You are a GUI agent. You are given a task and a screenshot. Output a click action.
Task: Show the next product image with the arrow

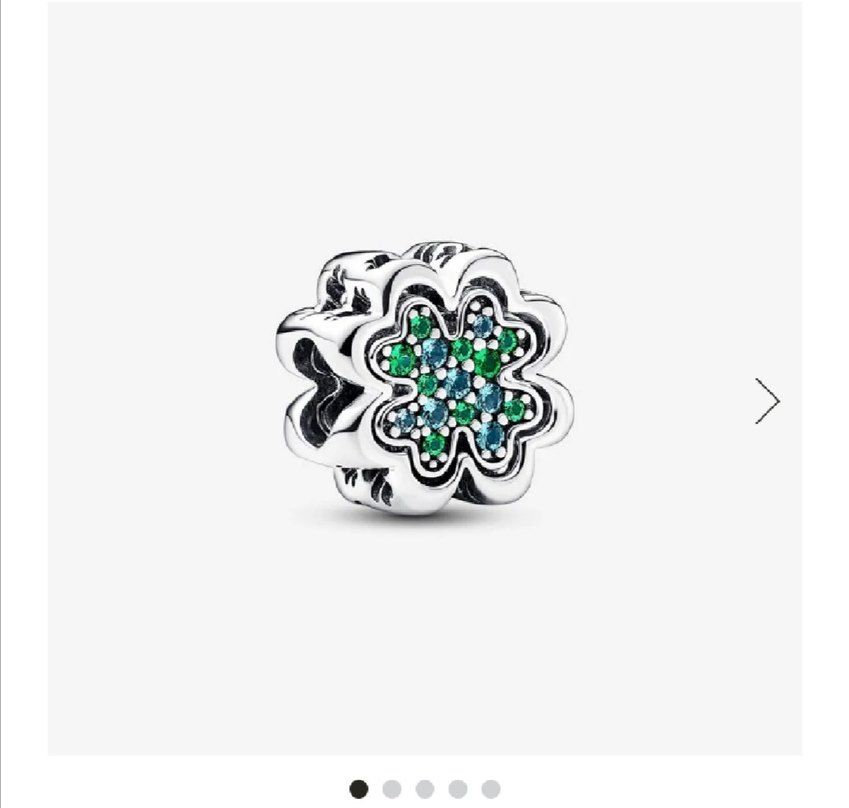[x=767, y=400]
